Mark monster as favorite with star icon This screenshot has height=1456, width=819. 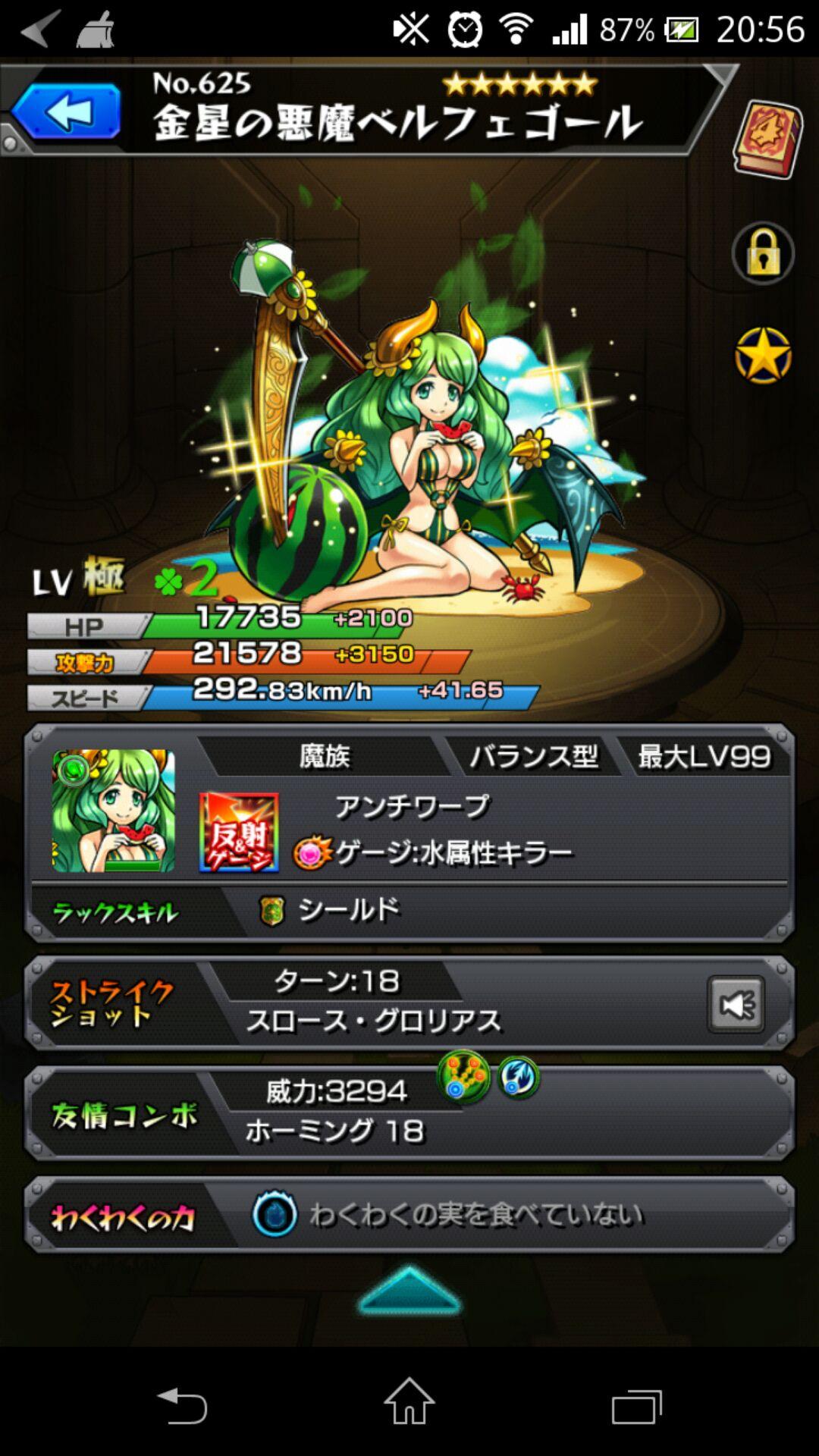763,355
